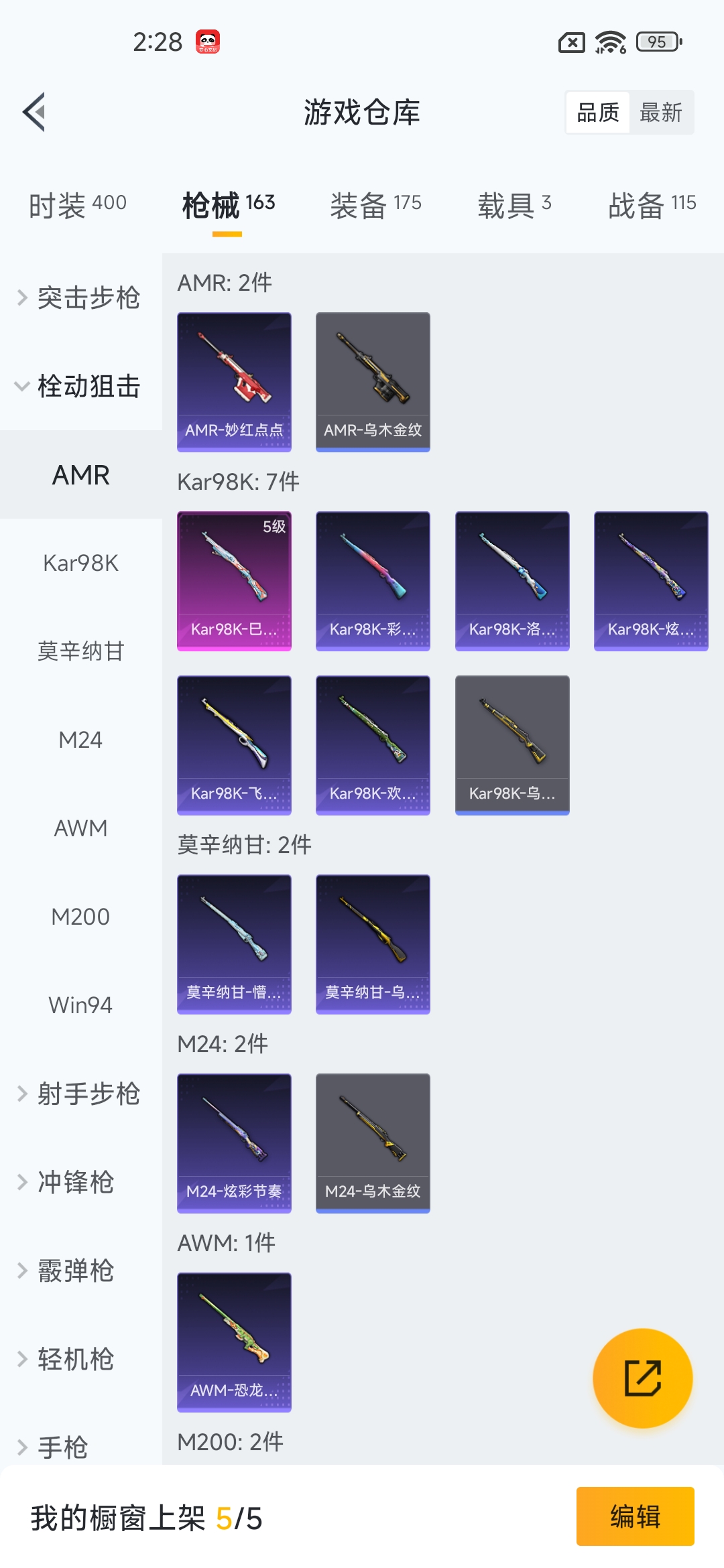The height and width of the screenshot is (1568, 724).
Task: Expand the 突击步枪 category
Action: point(80,298)
